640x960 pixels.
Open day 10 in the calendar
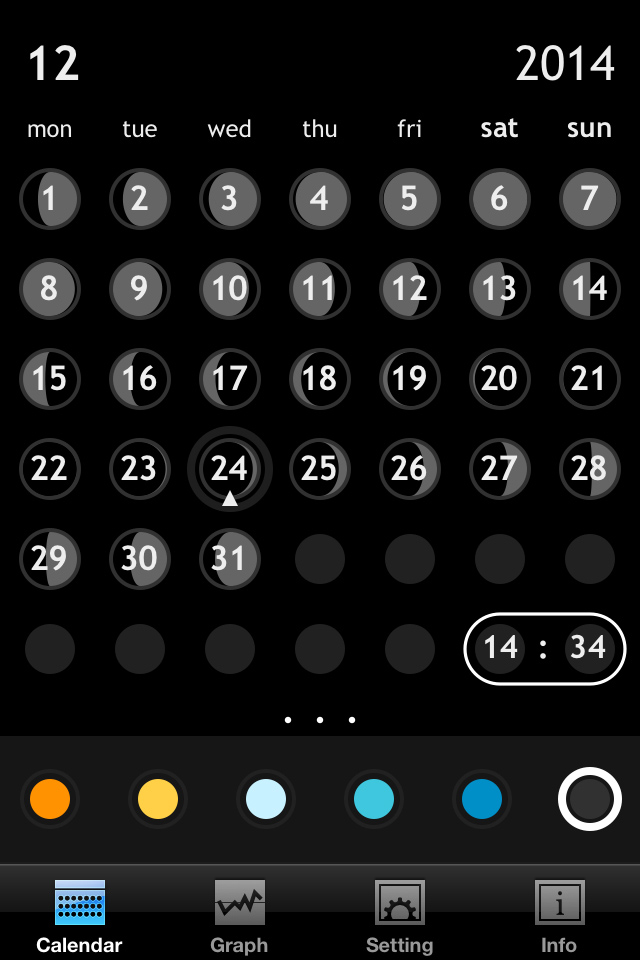[229, 288]
